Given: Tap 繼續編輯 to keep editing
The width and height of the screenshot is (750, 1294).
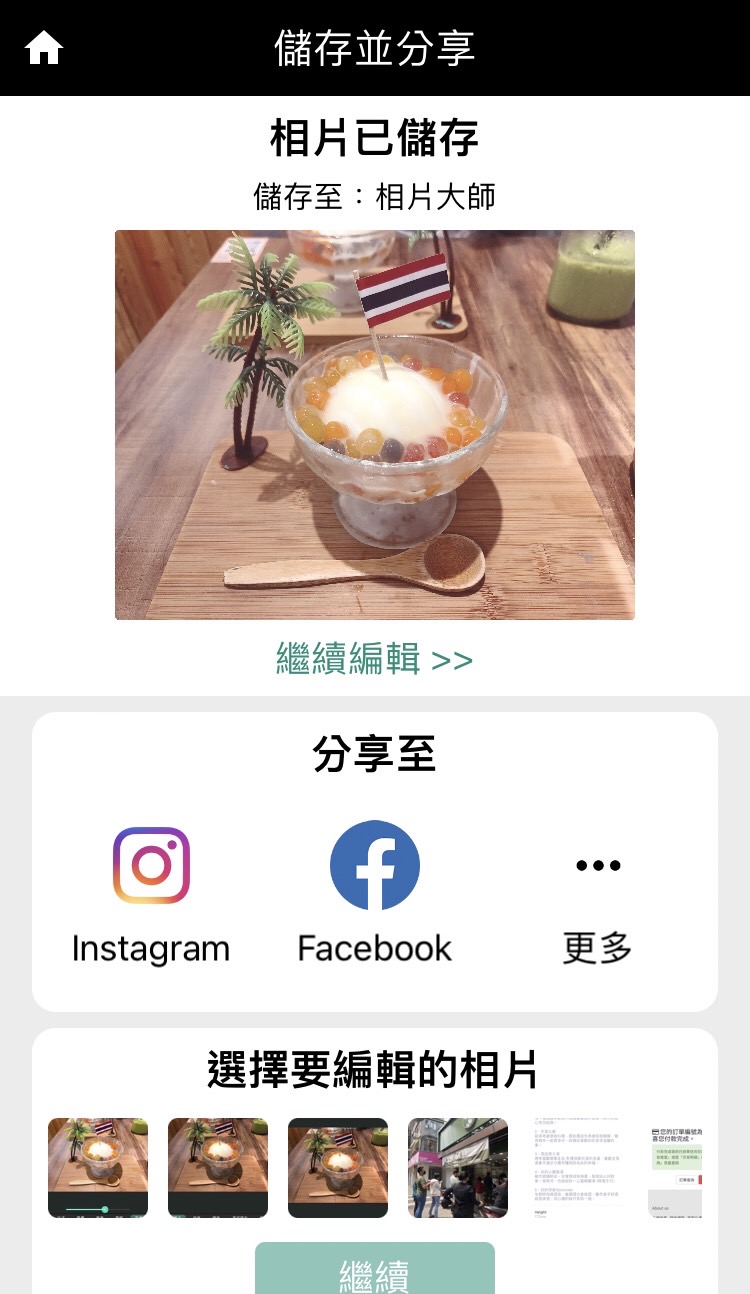Looking at the screenshot, I should [374, 660].
